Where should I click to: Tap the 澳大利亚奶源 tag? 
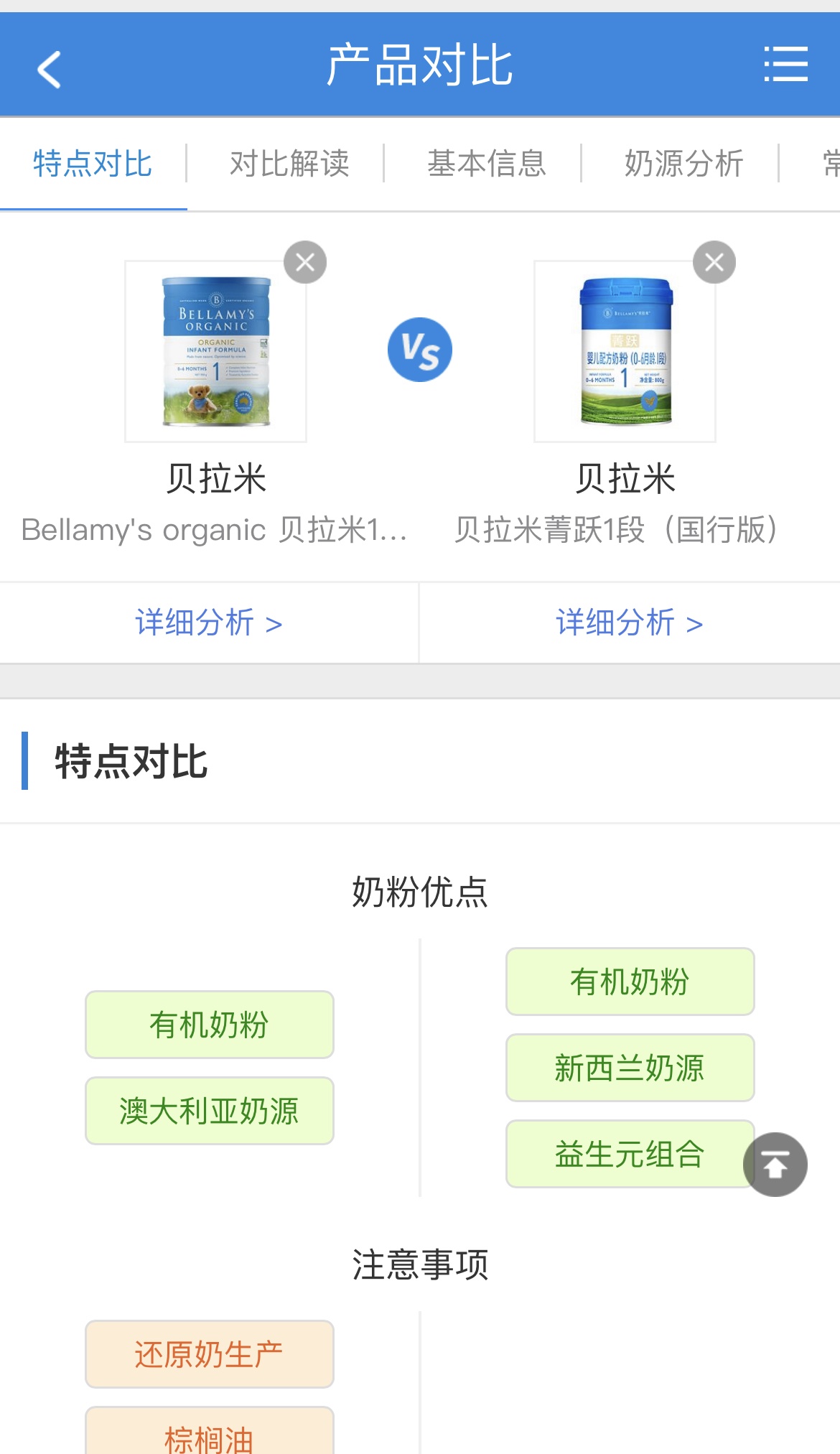coord(209,1111)
